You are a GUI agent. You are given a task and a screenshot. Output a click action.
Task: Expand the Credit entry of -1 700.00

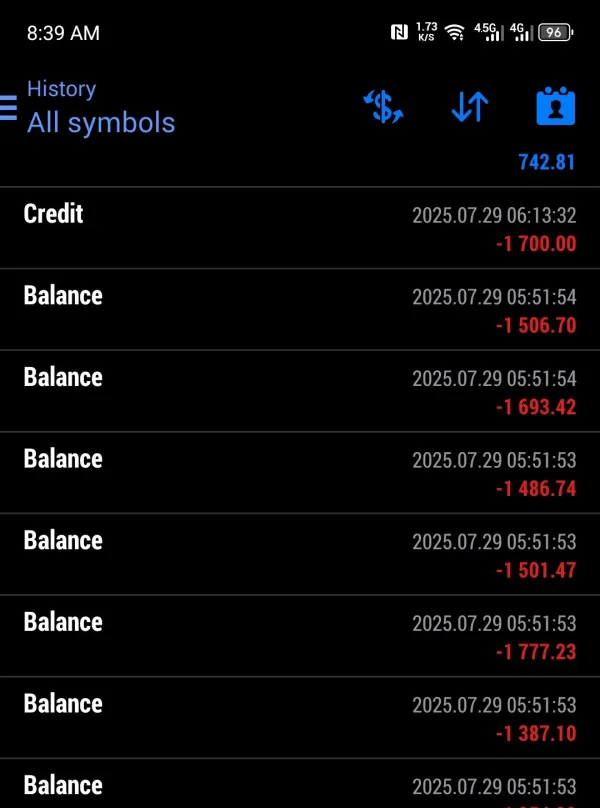[300, 228]
